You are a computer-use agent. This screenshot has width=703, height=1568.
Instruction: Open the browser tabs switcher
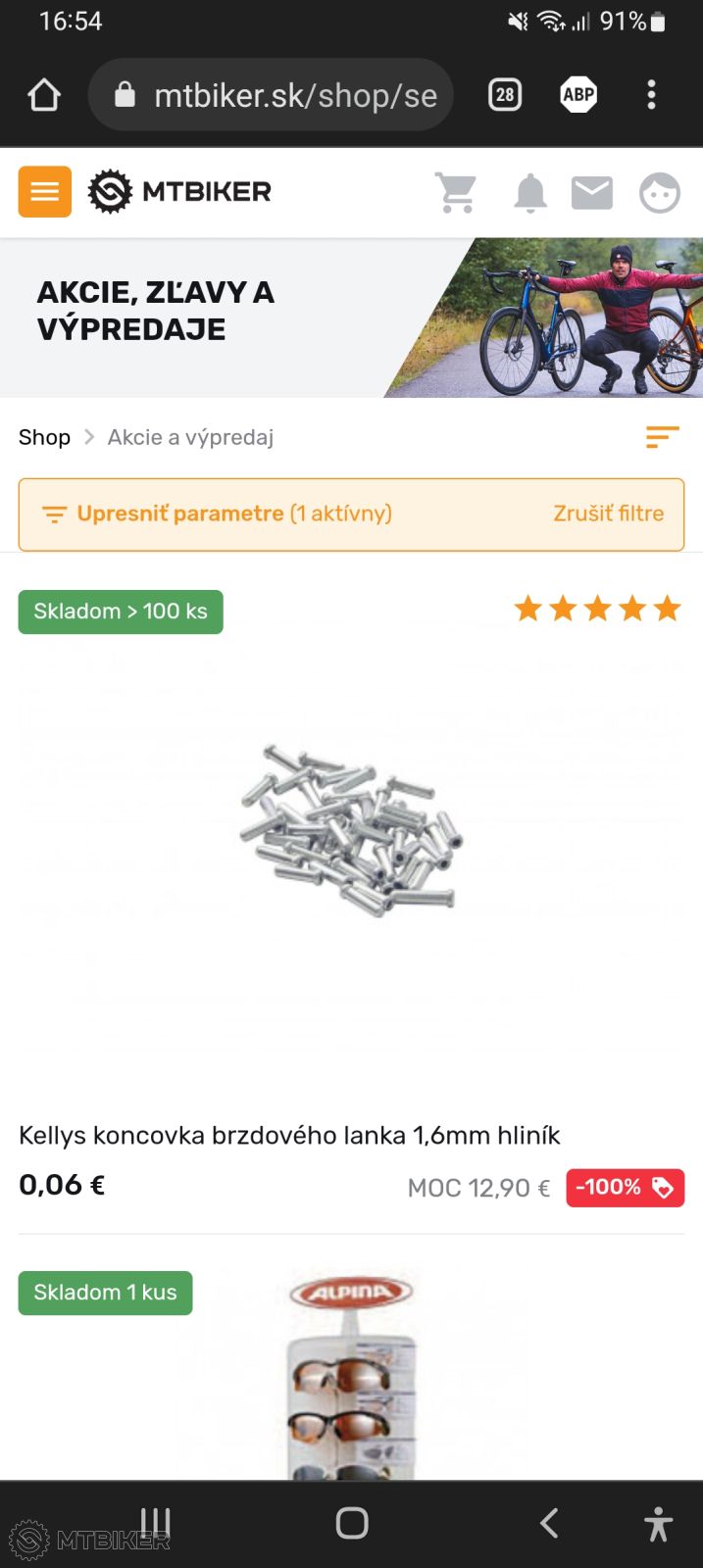point(505,95)
